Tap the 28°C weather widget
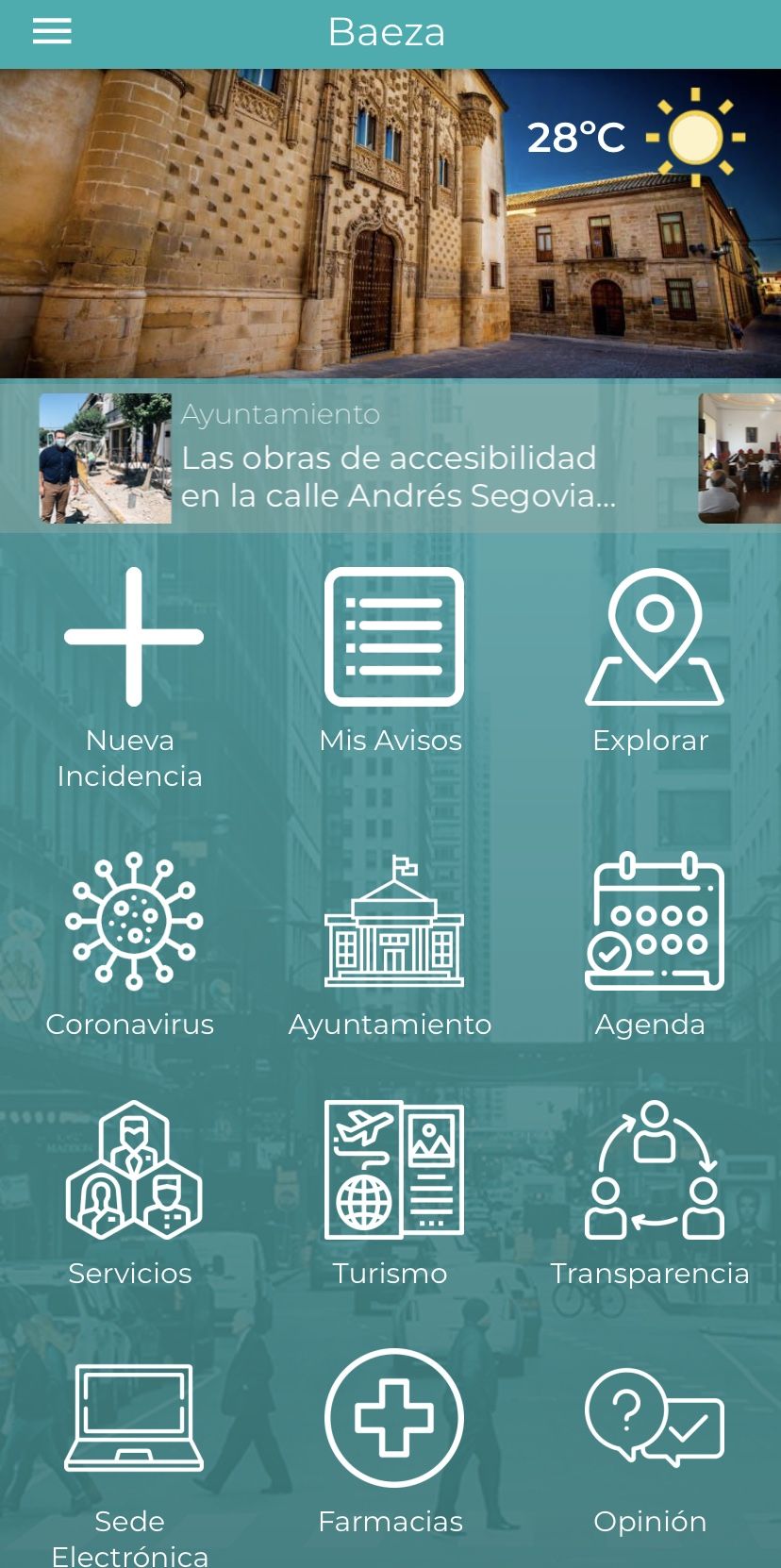Image resolution: width=781 pixels, height=1568 pixels. 636,138
